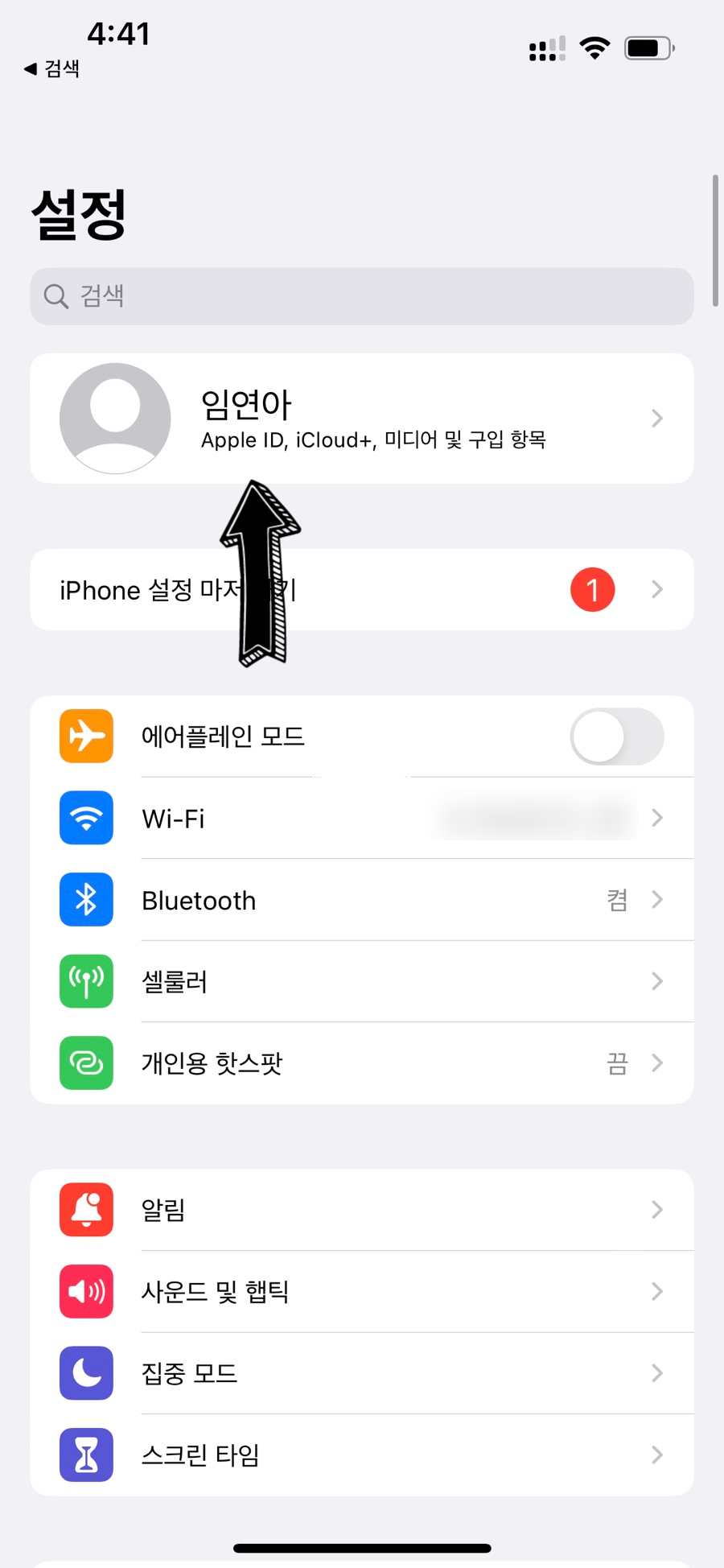Screen dimensions: 724x1568
Task: Open iPhone 설정 마저 하기 row
Action: pyautogui.click(x=362, y=589)
